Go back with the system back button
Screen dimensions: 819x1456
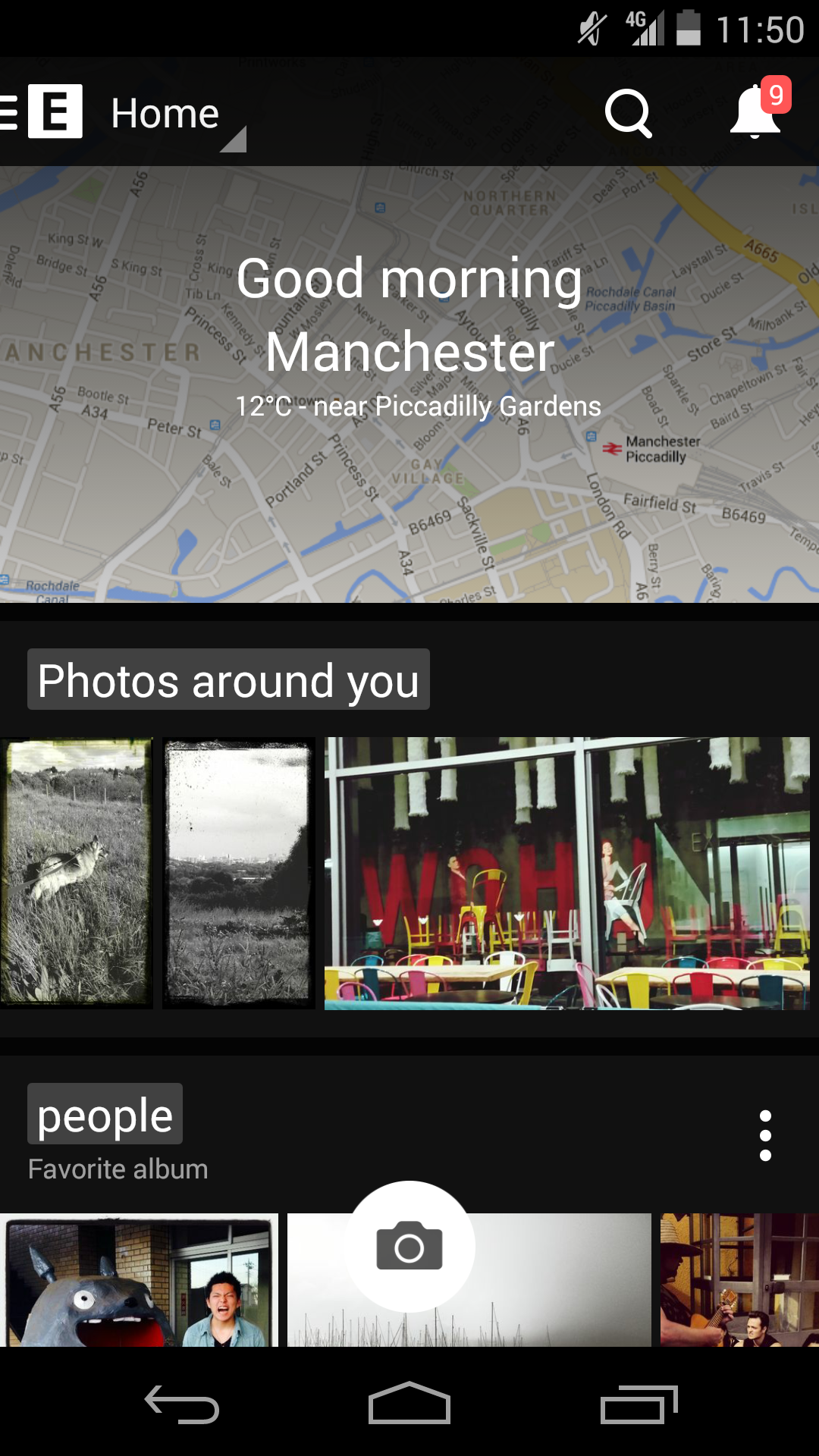tap(182, 1404)
